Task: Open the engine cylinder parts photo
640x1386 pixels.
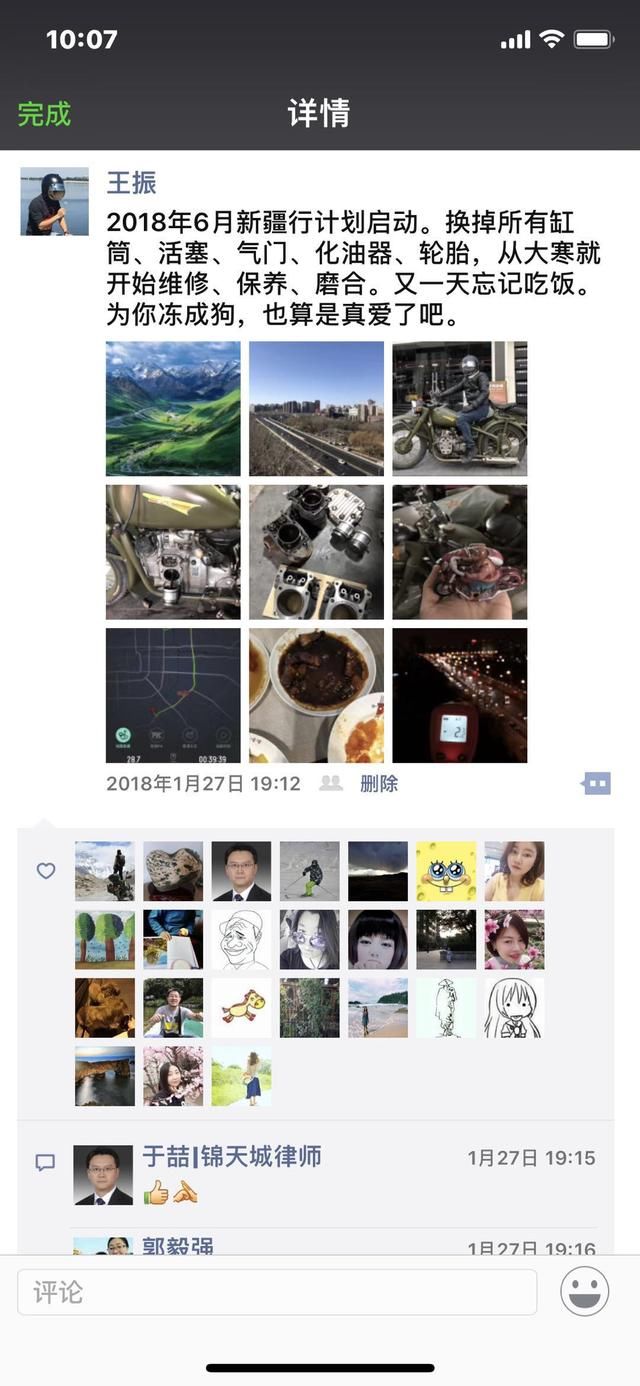Action: pos(316,552)
